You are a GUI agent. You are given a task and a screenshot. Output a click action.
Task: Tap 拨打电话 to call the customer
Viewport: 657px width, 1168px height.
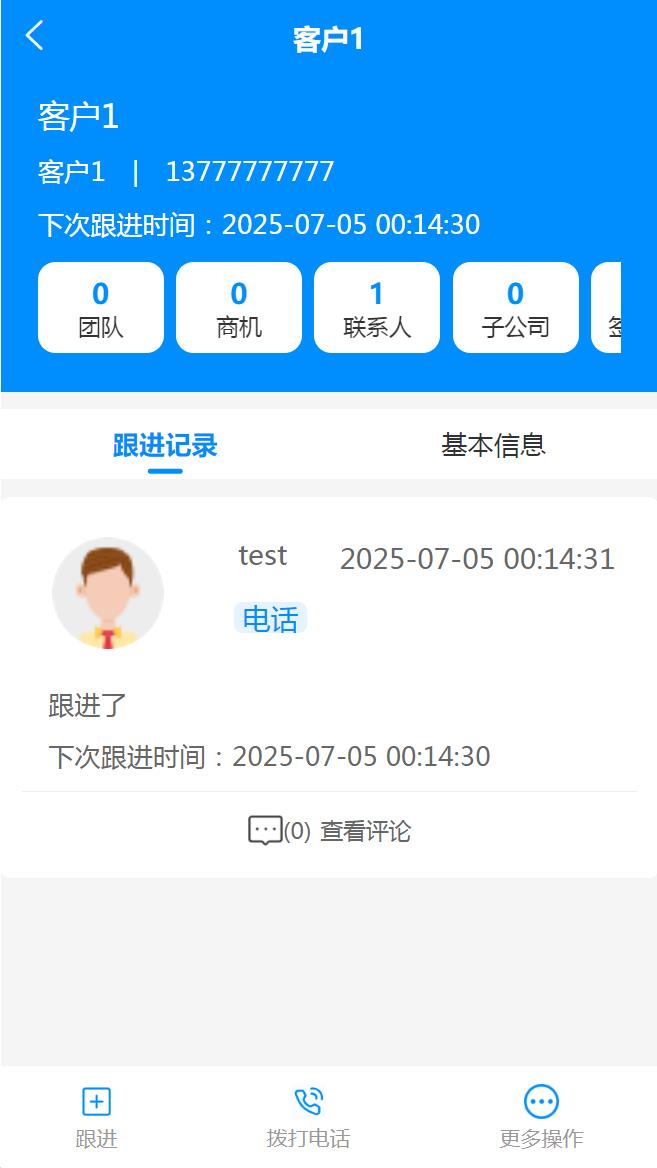point(308,1117)
